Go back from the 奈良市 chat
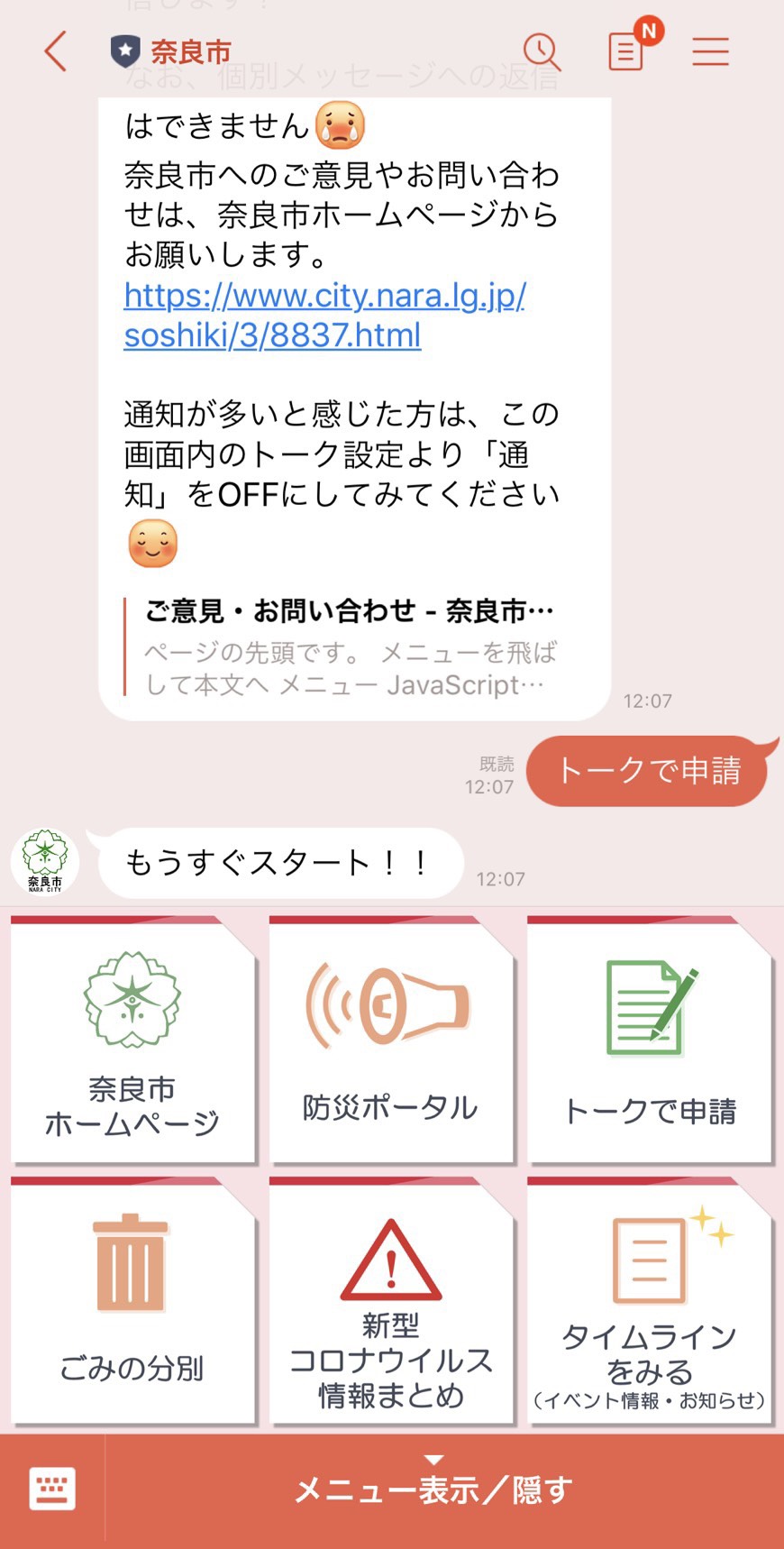The image size is (784, 1549). (56, 51)
